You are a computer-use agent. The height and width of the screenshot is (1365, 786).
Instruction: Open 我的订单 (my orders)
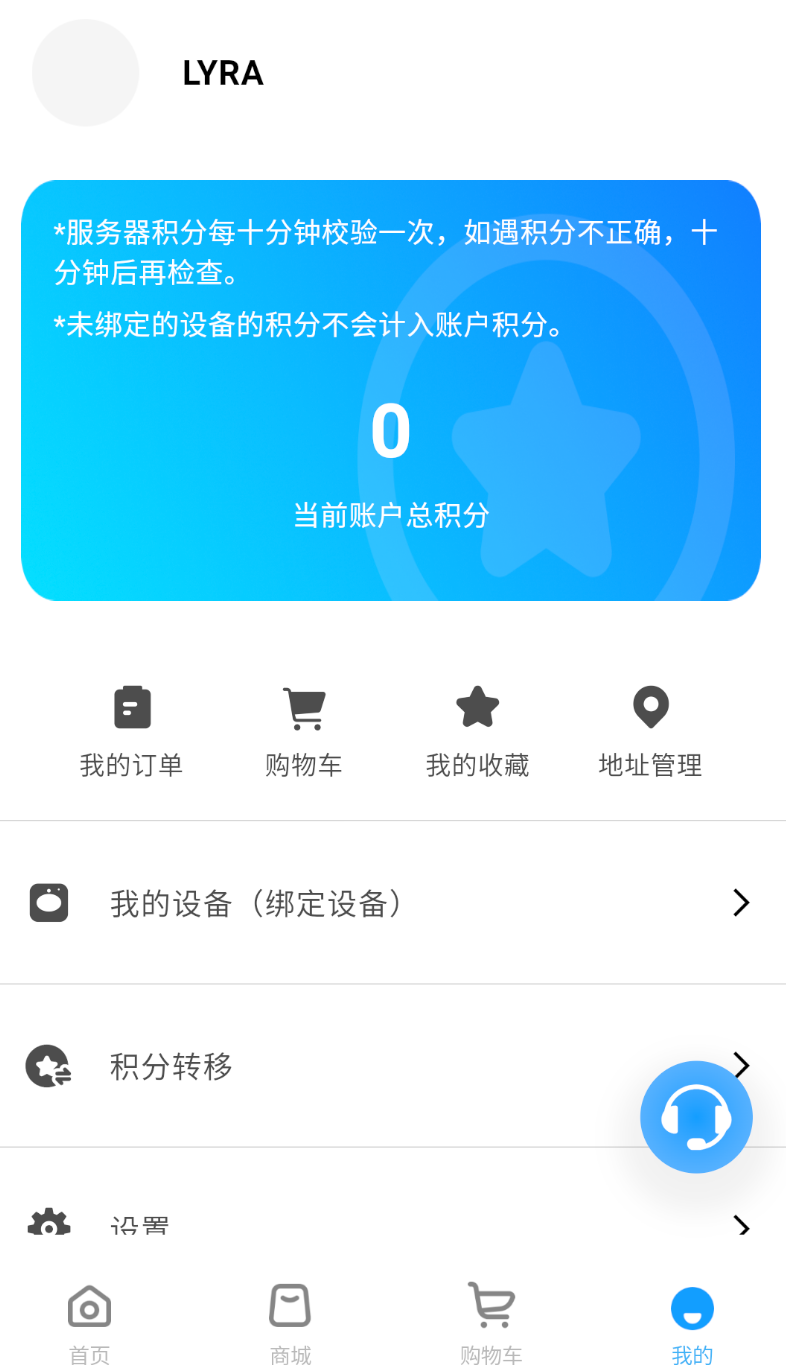point(132,732)
